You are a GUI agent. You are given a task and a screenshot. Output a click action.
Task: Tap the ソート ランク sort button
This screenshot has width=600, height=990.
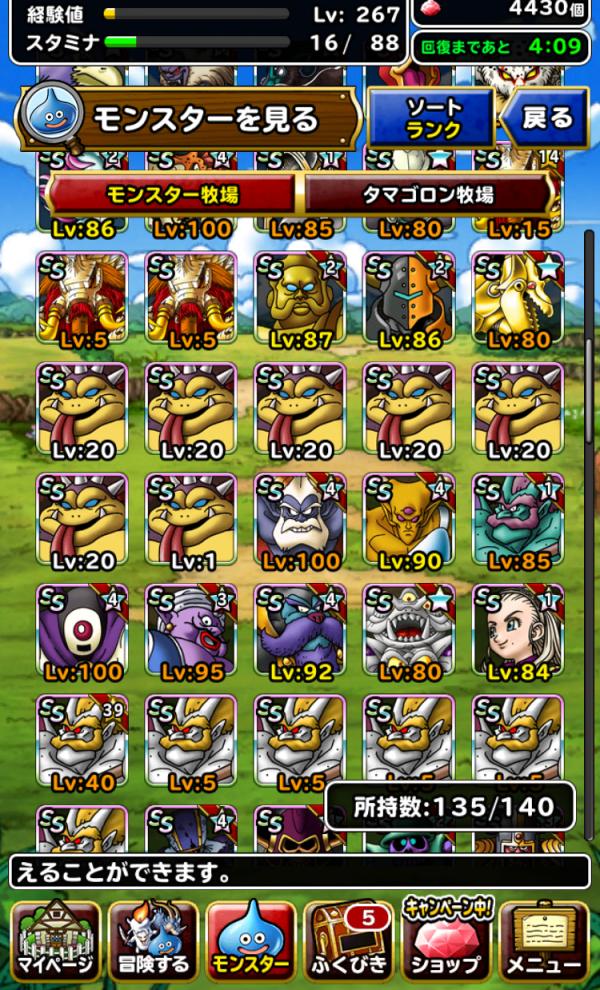pos(432,119)
